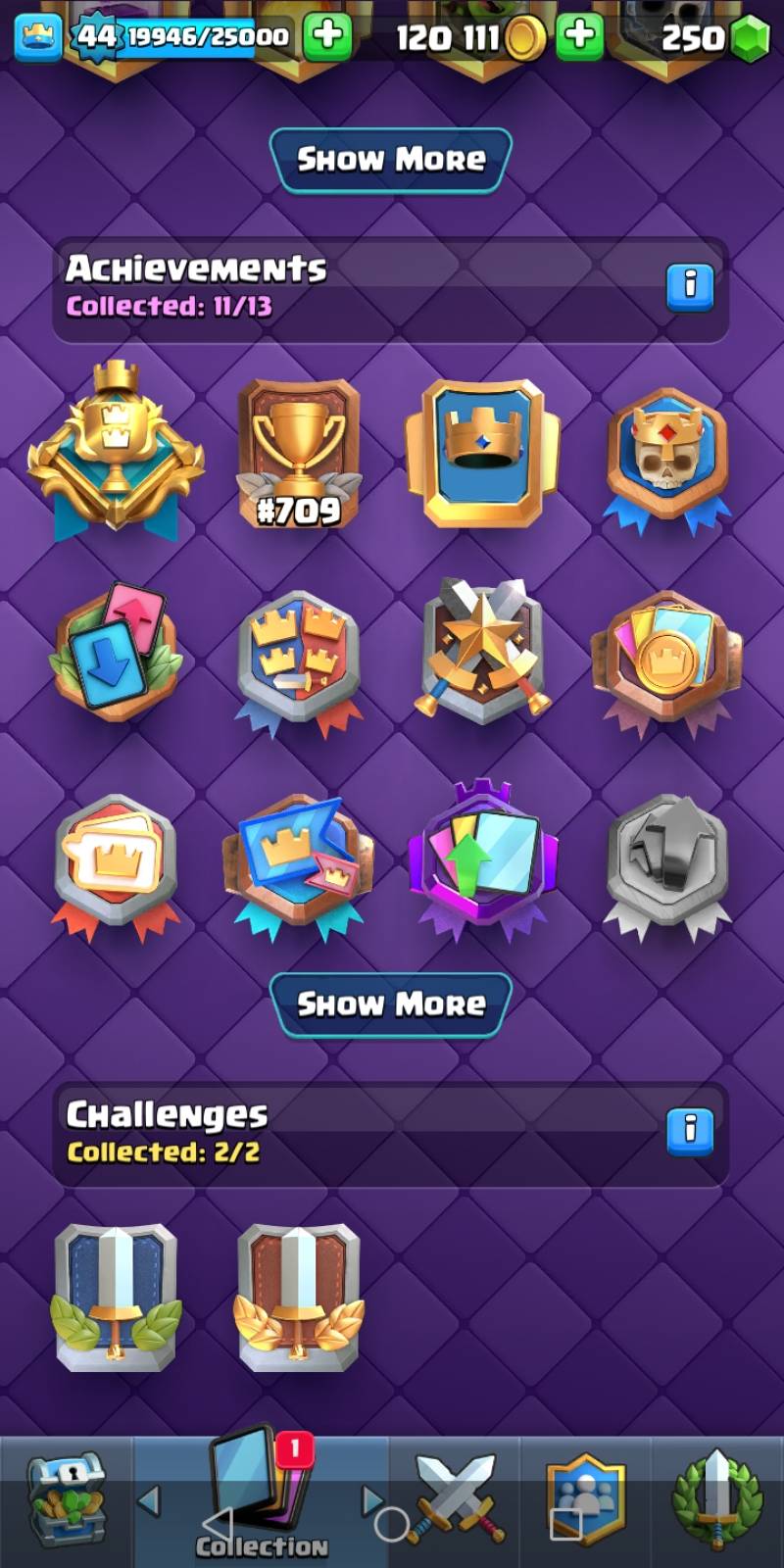
Task: Open the Achievements info button
Action: pyautogui.click(x=690, y=287)
